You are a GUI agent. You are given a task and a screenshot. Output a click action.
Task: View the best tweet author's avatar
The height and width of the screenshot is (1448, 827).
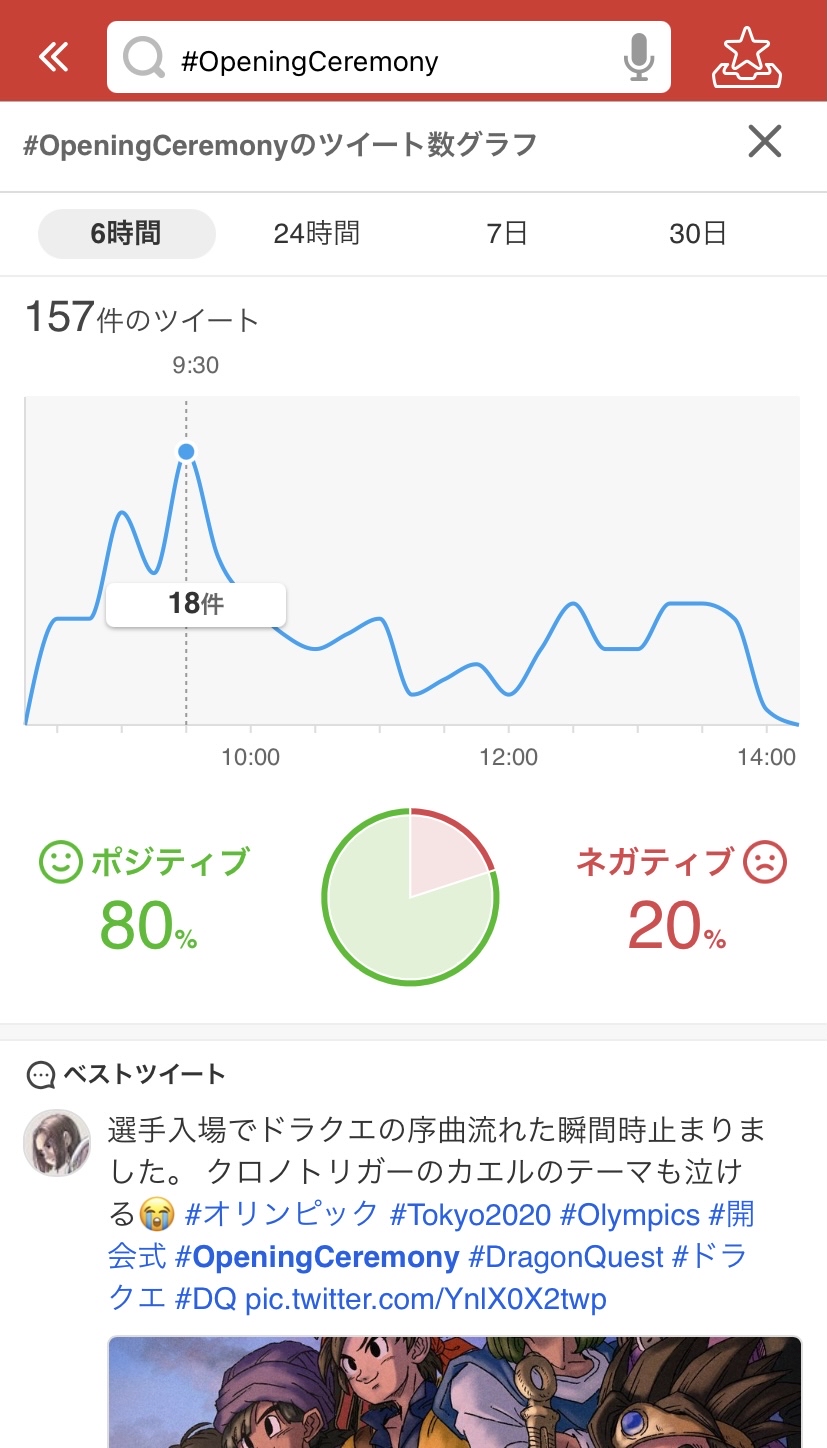click(57, 1143)
